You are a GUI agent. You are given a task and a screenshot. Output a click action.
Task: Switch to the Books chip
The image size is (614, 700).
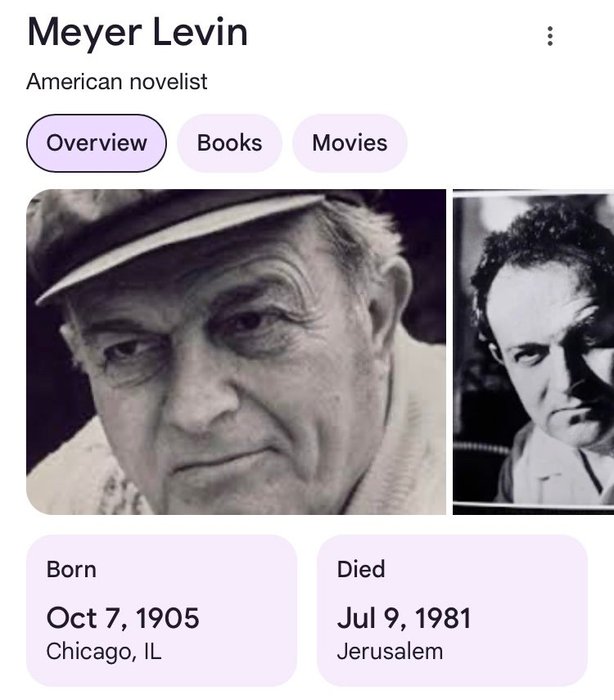[229, 143]
